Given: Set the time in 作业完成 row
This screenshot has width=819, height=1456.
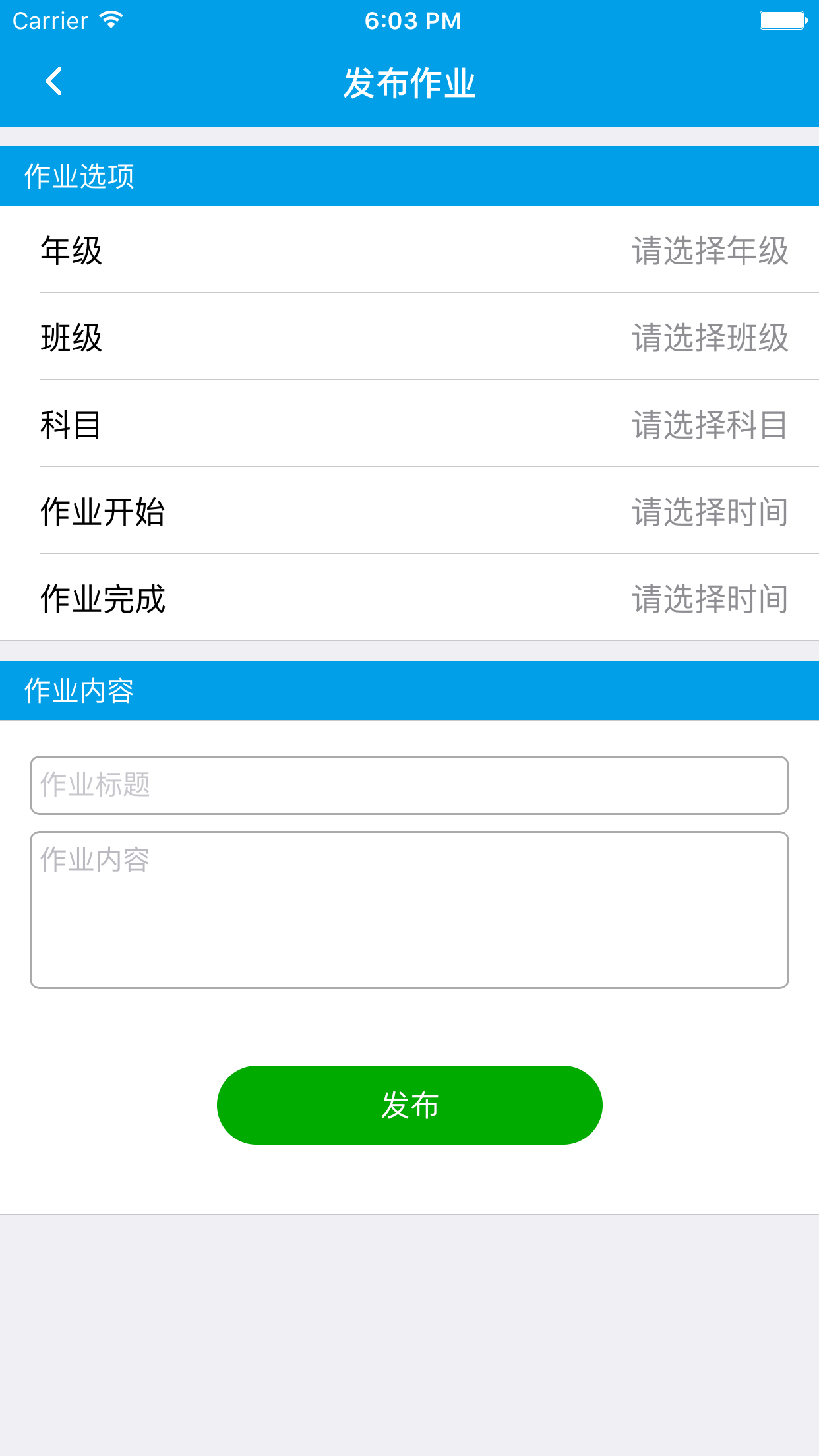Looking at the screenshot, I should click(409, 598).
